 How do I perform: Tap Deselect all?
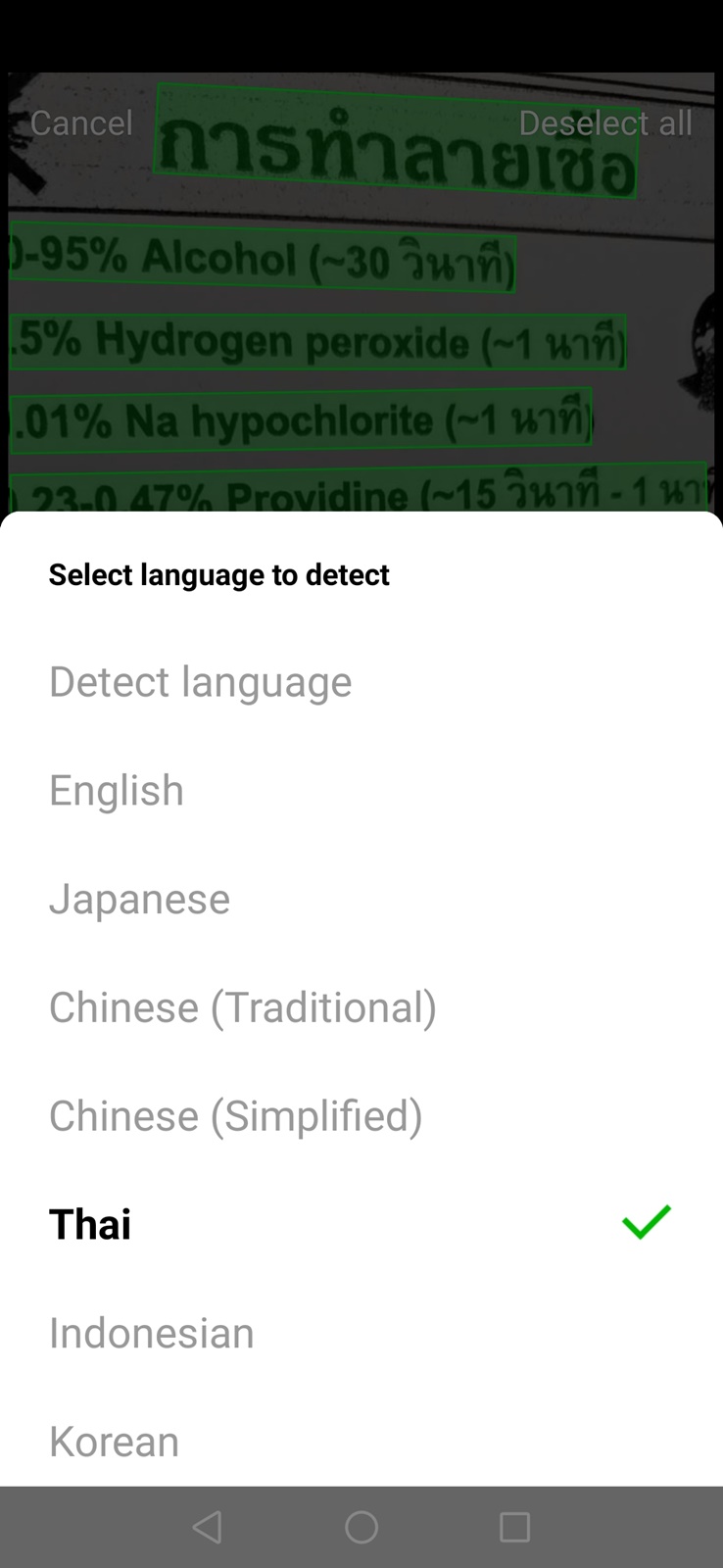(x=605, y=122)
